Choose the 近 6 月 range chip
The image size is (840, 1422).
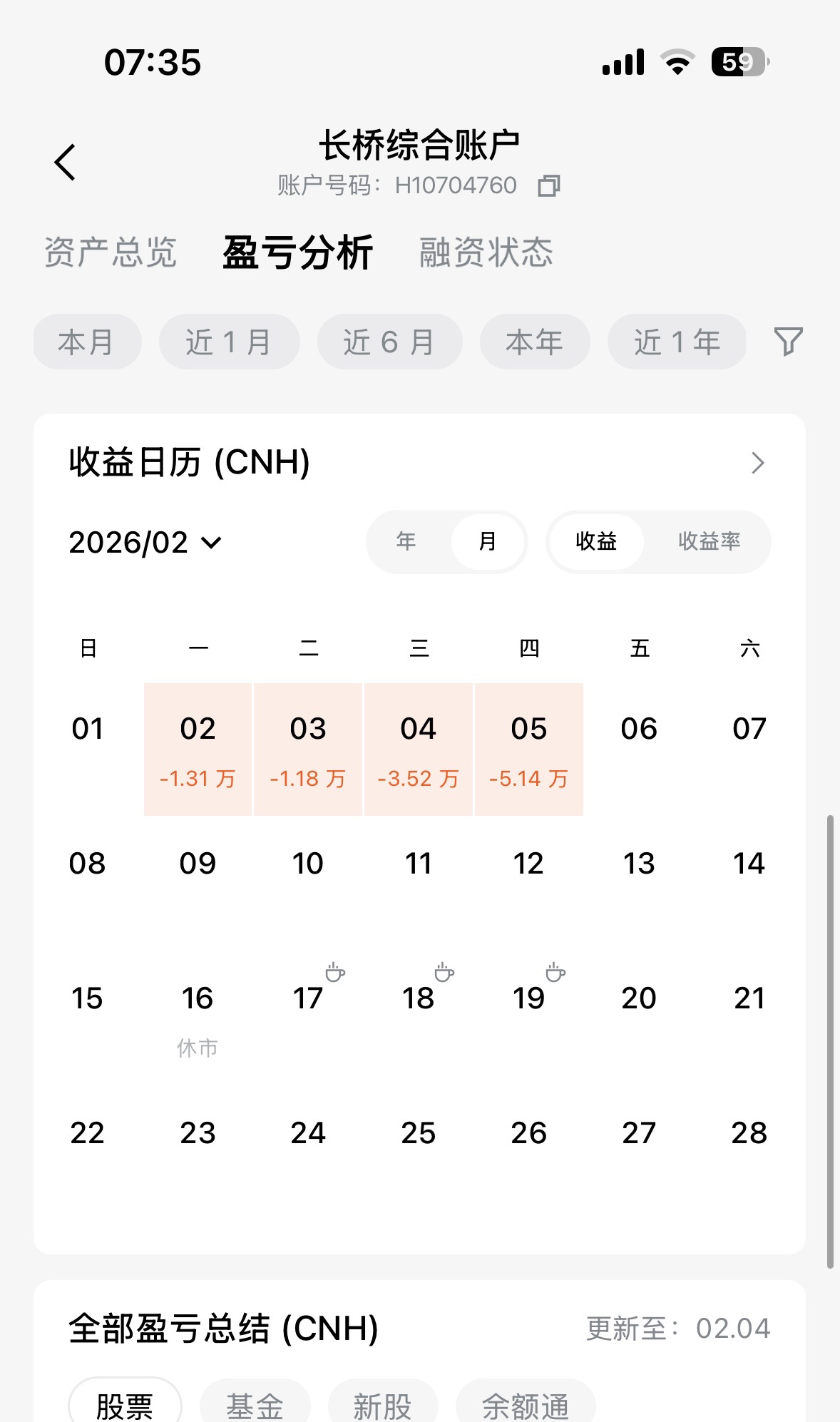(389, 342)
